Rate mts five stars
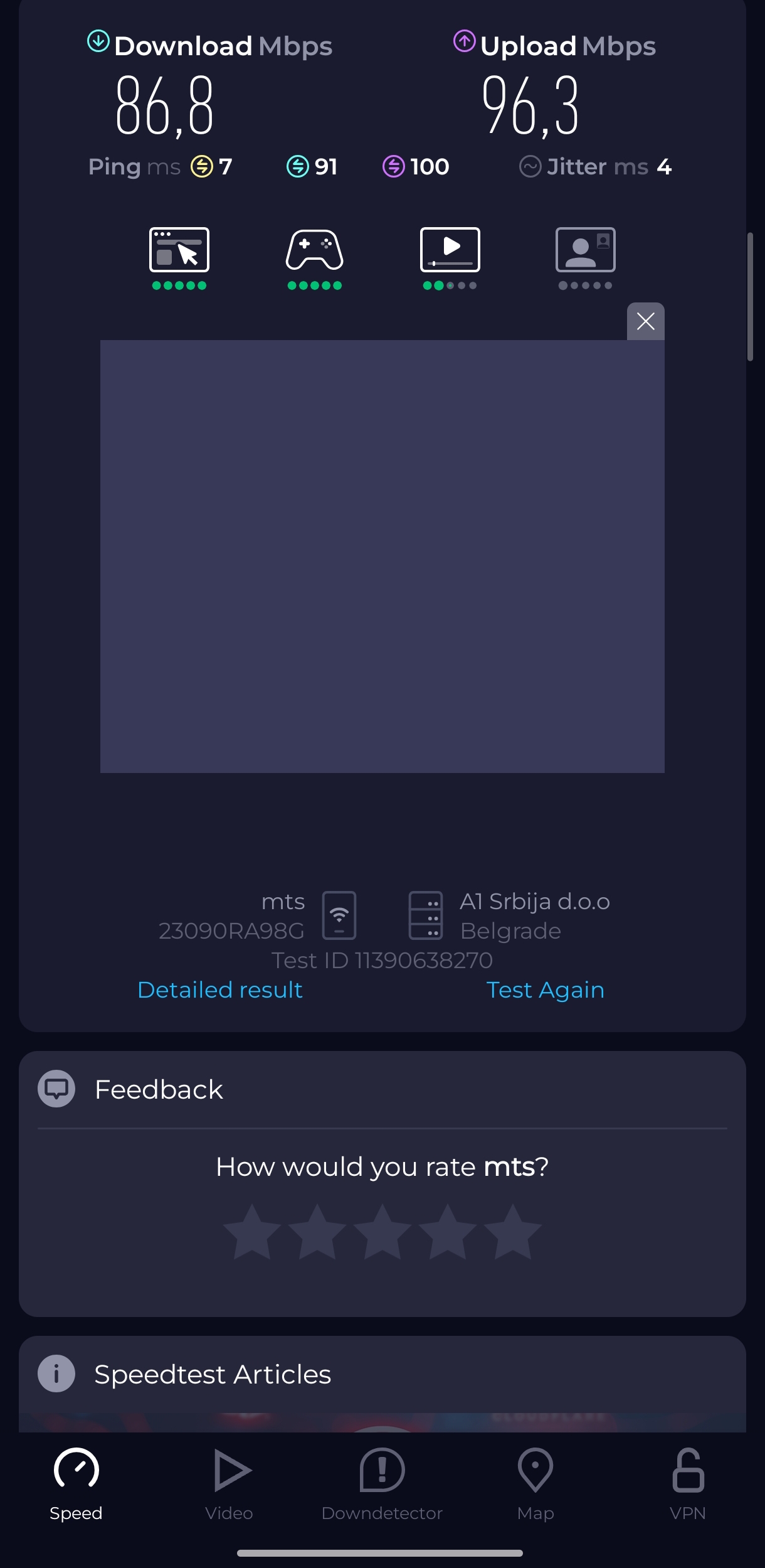Viewport: 765px width, 1568px height. pyautogui.click(x=512, y=1232)
